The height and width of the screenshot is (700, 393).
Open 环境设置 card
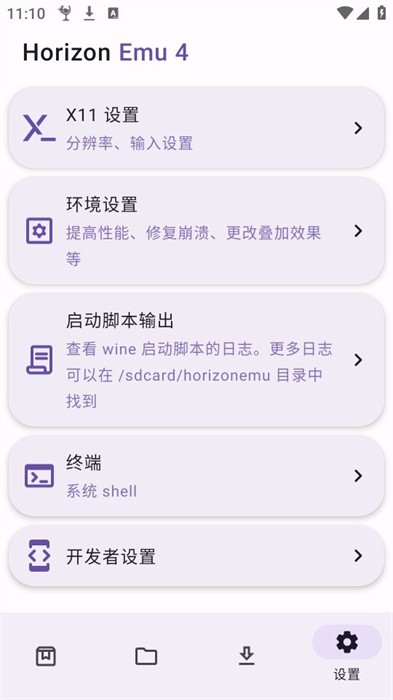tap(196, 231)
